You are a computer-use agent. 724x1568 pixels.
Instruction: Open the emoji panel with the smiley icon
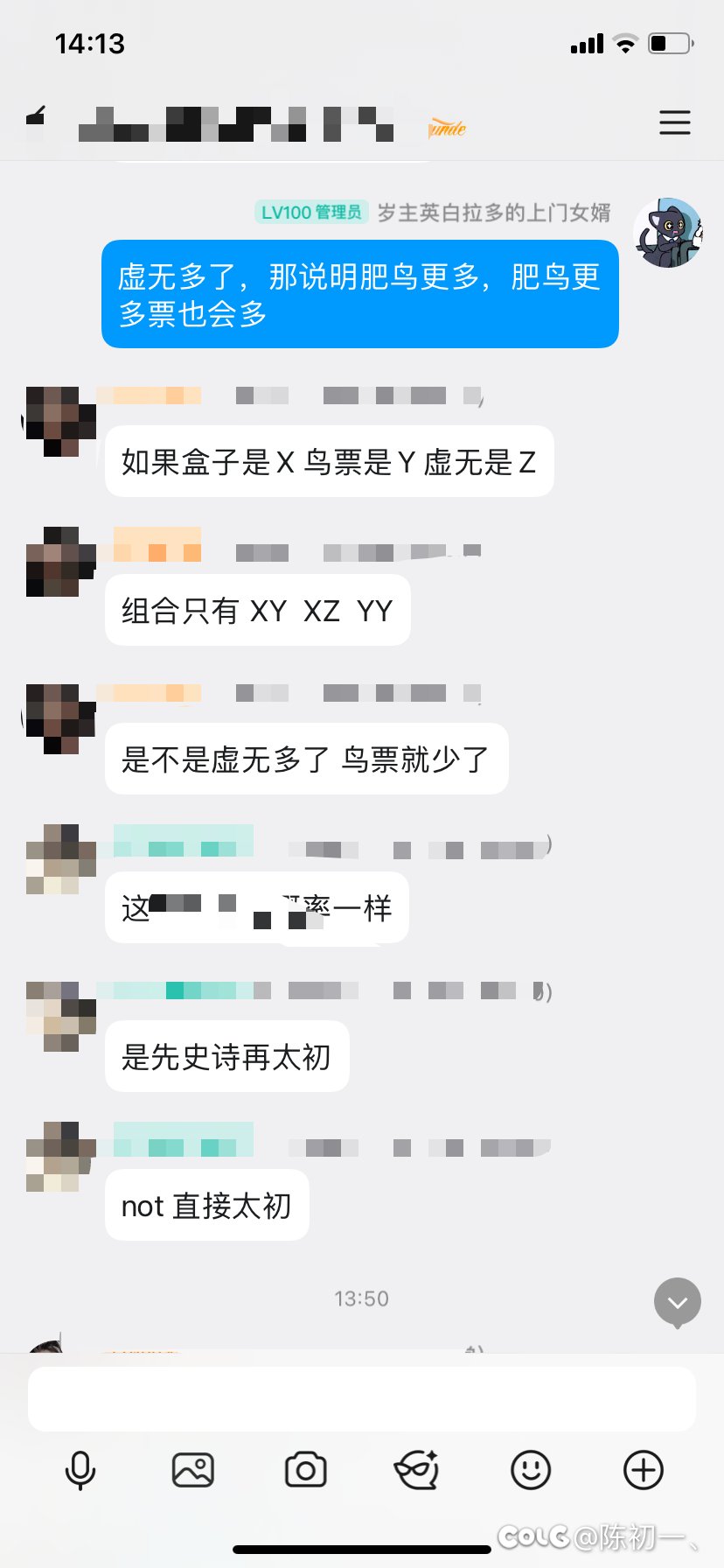pyautogui.click(x=531, y=1470)
